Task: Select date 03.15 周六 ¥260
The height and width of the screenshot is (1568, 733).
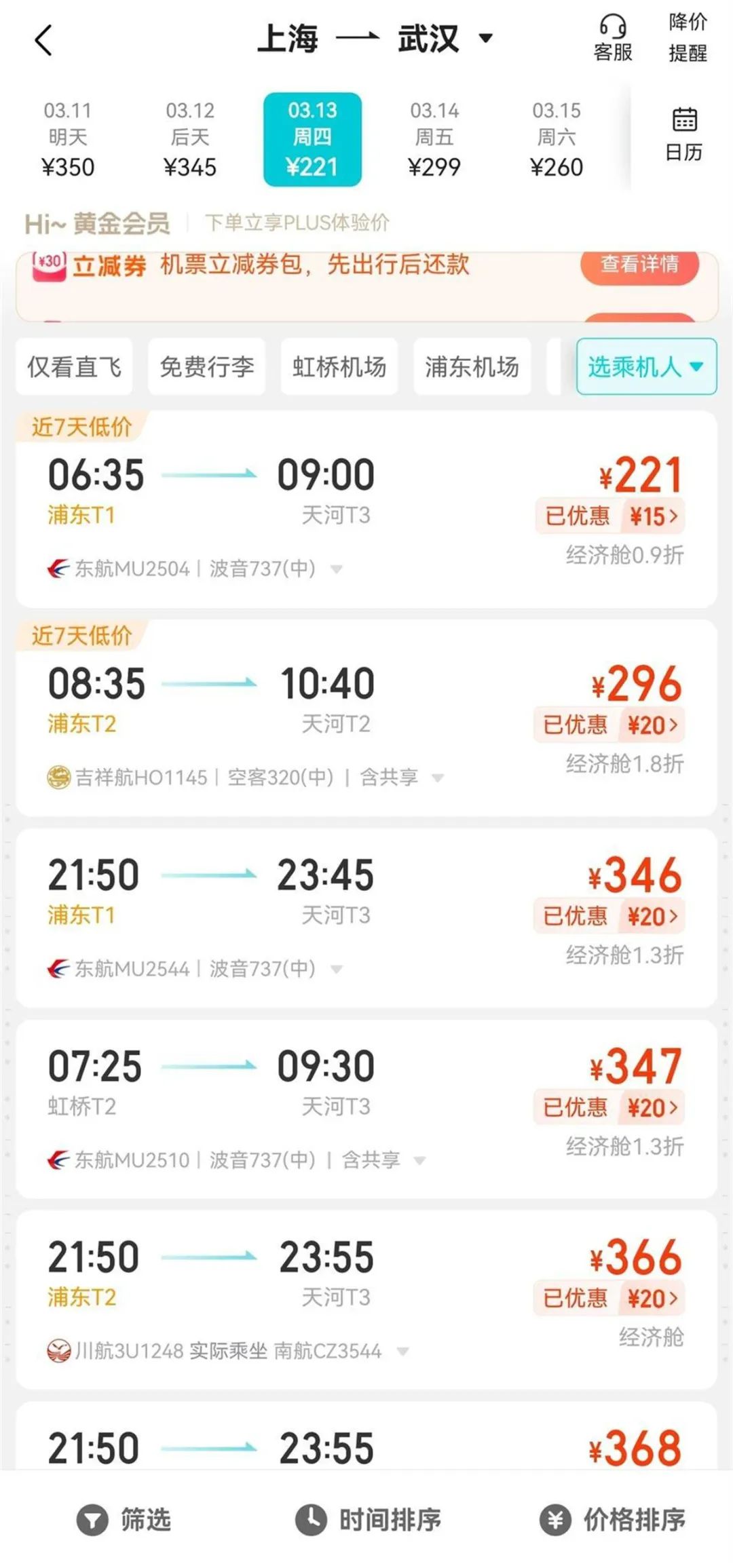Action: click(x=557, y=139)
